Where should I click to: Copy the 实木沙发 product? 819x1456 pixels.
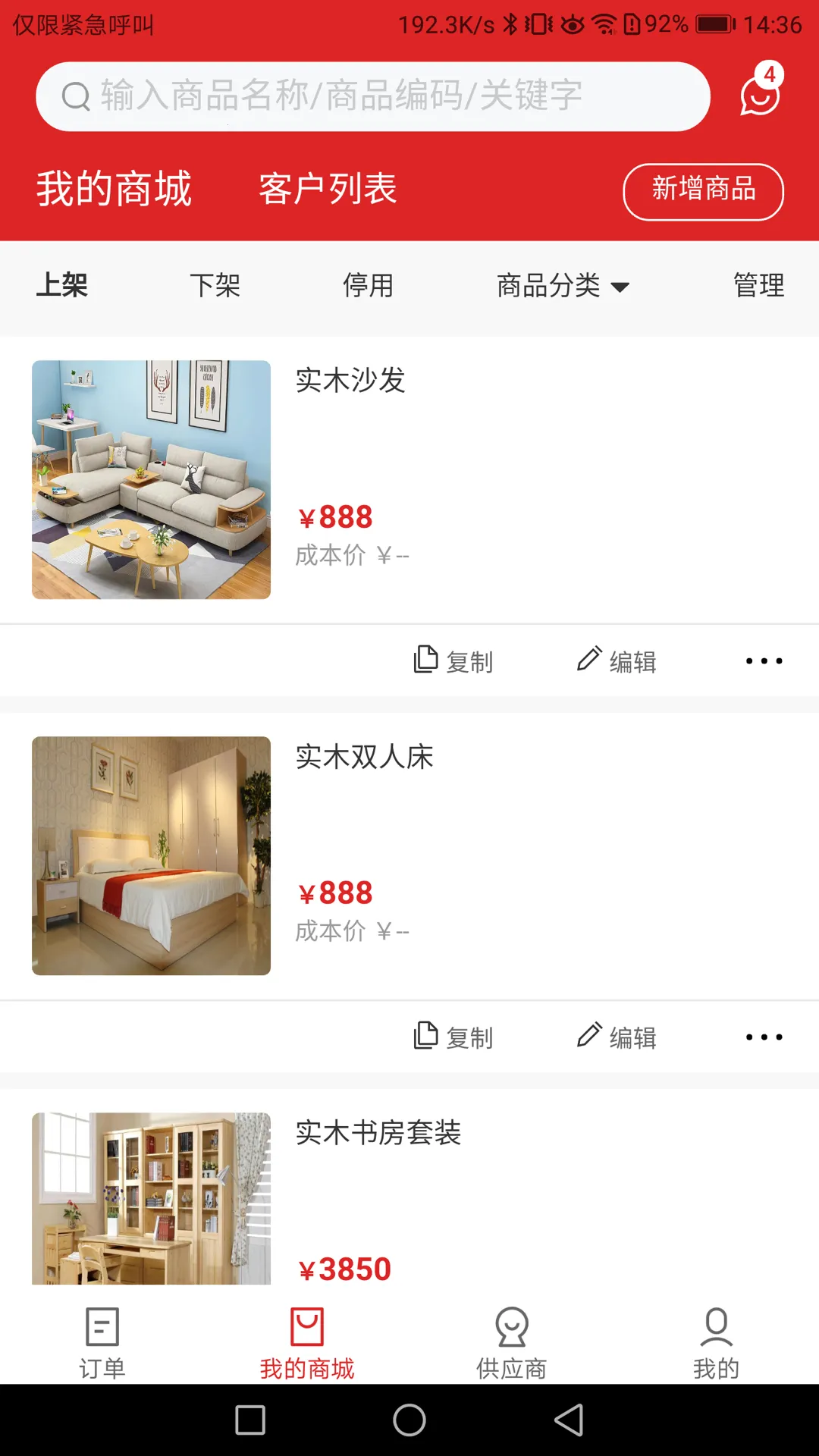[x=453, y=661]
